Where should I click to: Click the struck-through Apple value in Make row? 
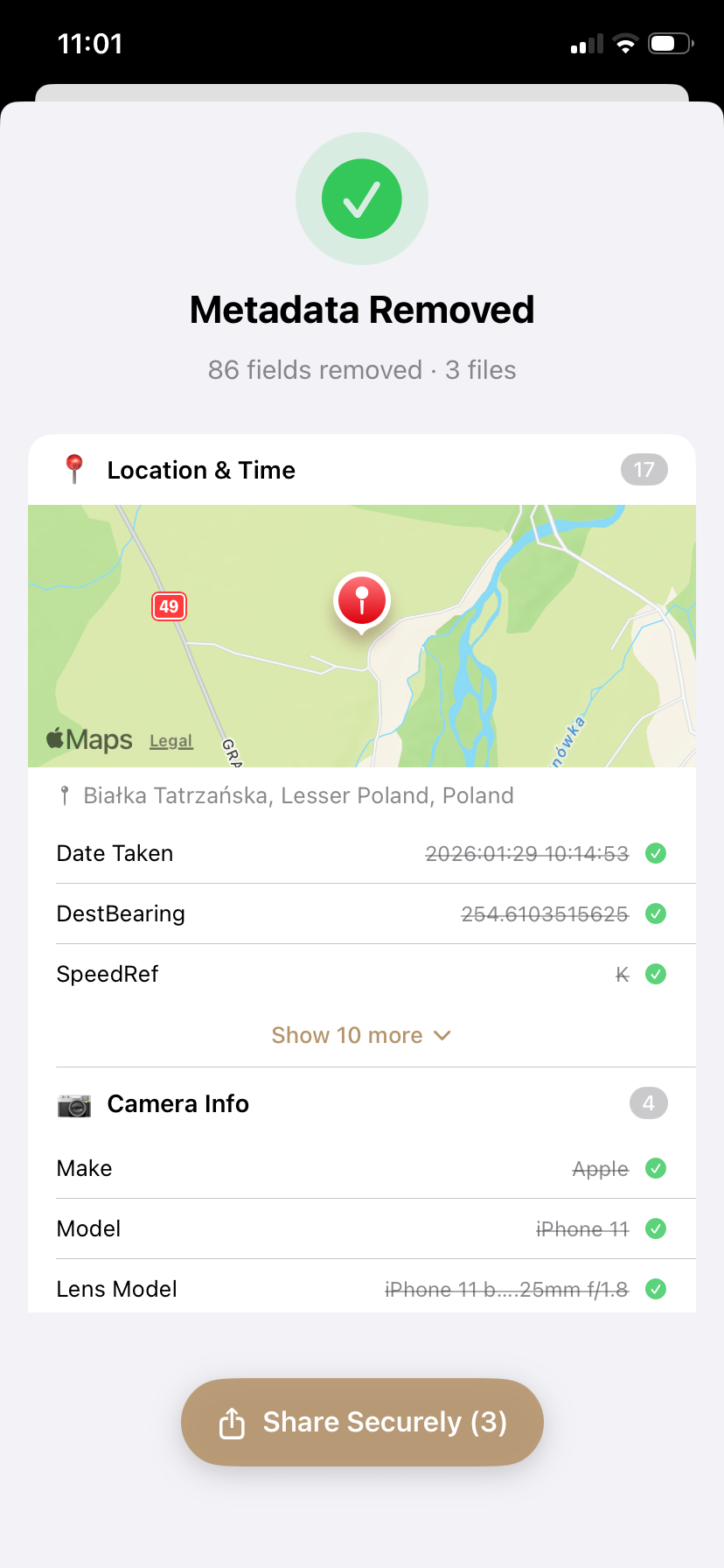pos(600,1168)
